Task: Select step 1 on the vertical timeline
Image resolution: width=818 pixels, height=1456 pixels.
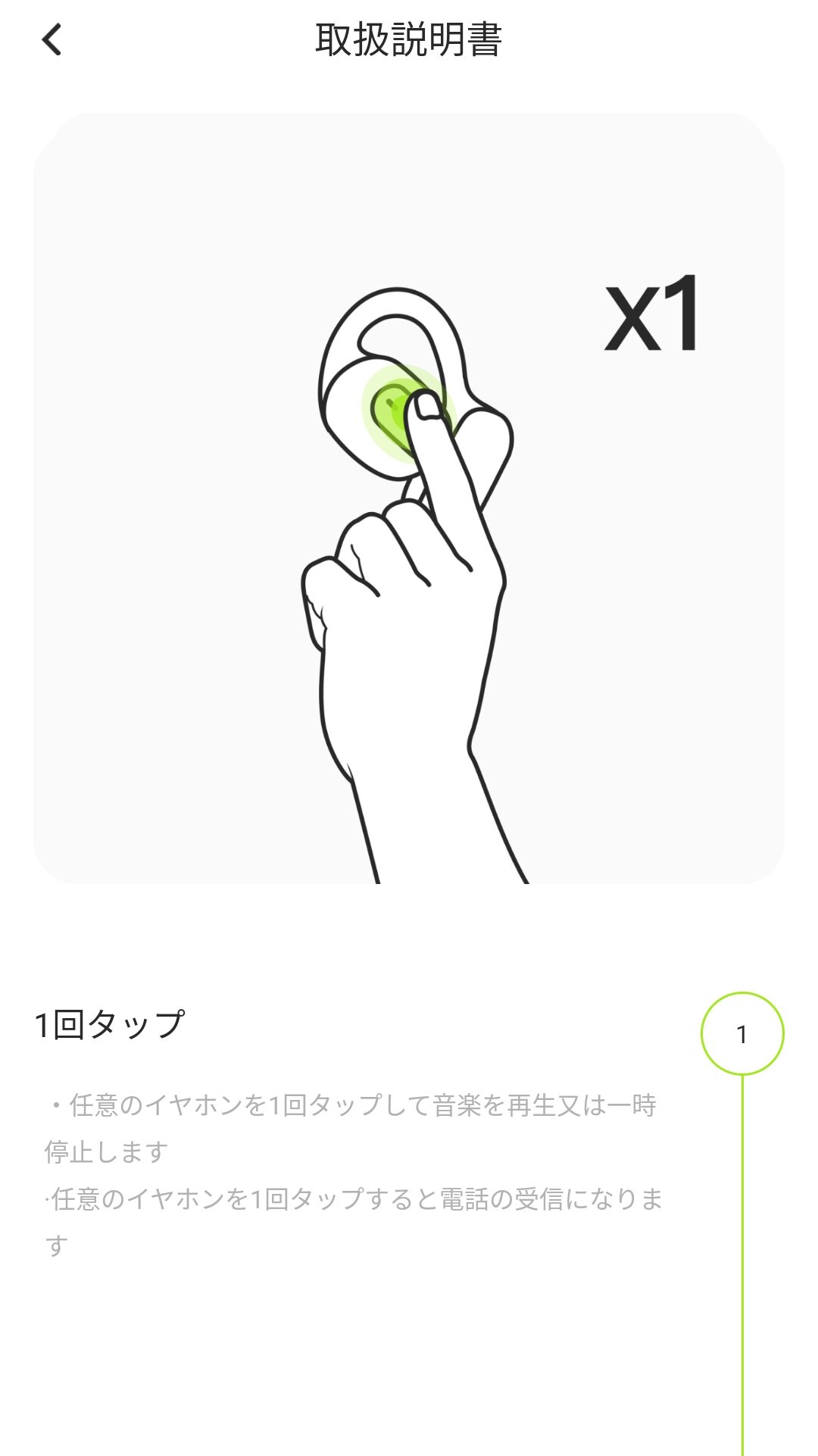Action: coord(742,1033)
